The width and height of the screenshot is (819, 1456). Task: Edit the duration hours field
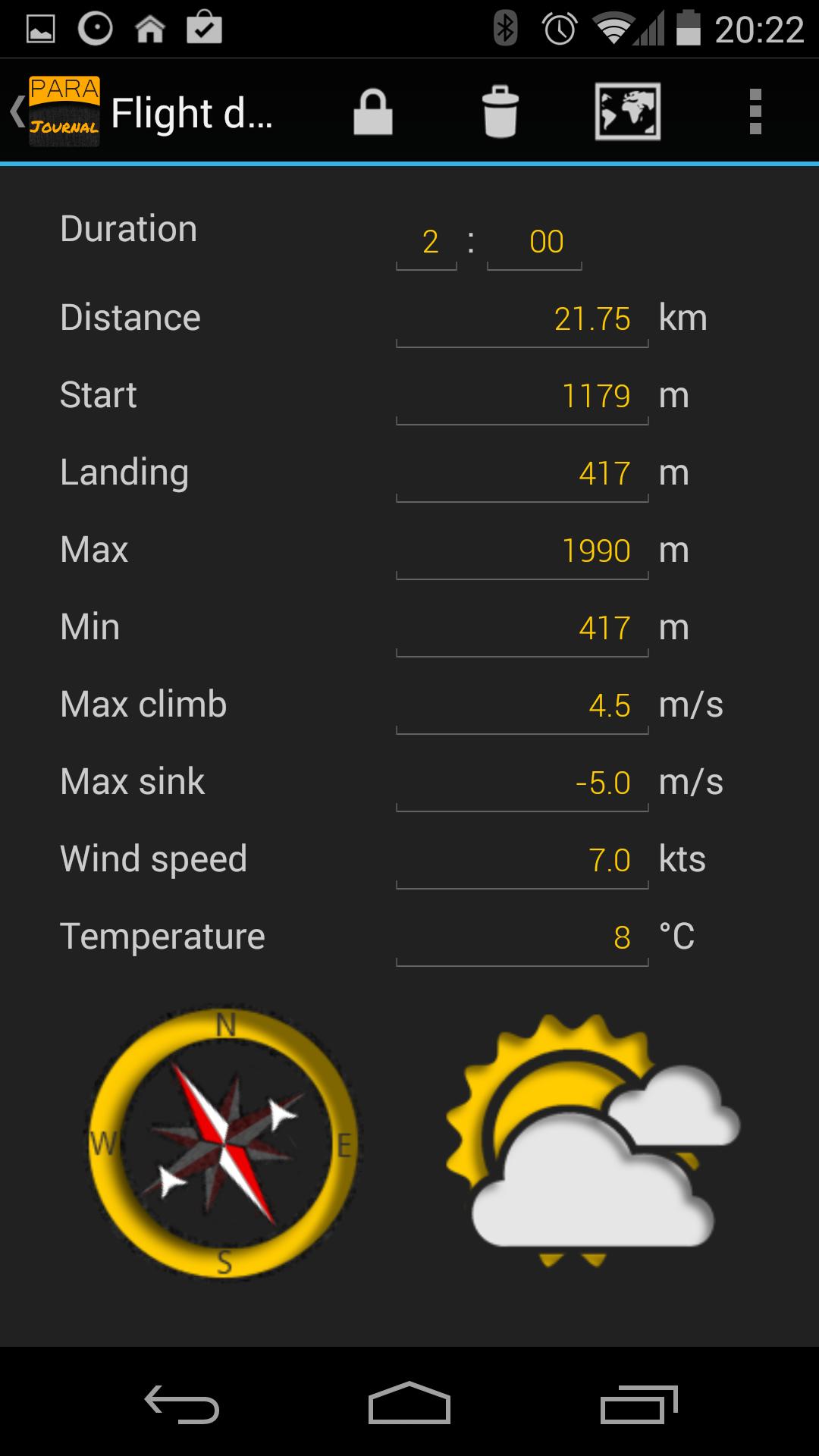[427, 243]
